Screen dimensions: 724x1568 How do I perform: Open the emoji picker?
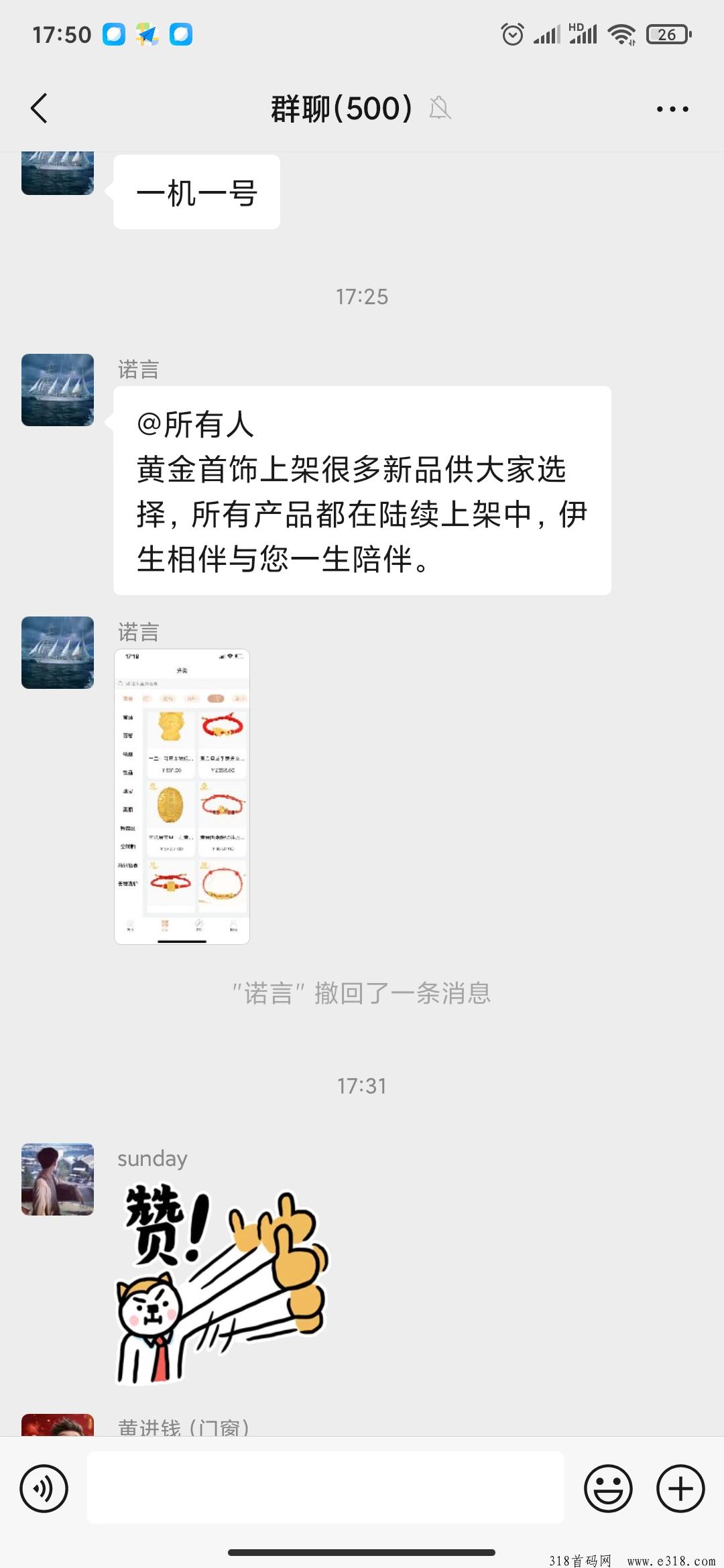pyautogui.click(x=608, y=1489)
